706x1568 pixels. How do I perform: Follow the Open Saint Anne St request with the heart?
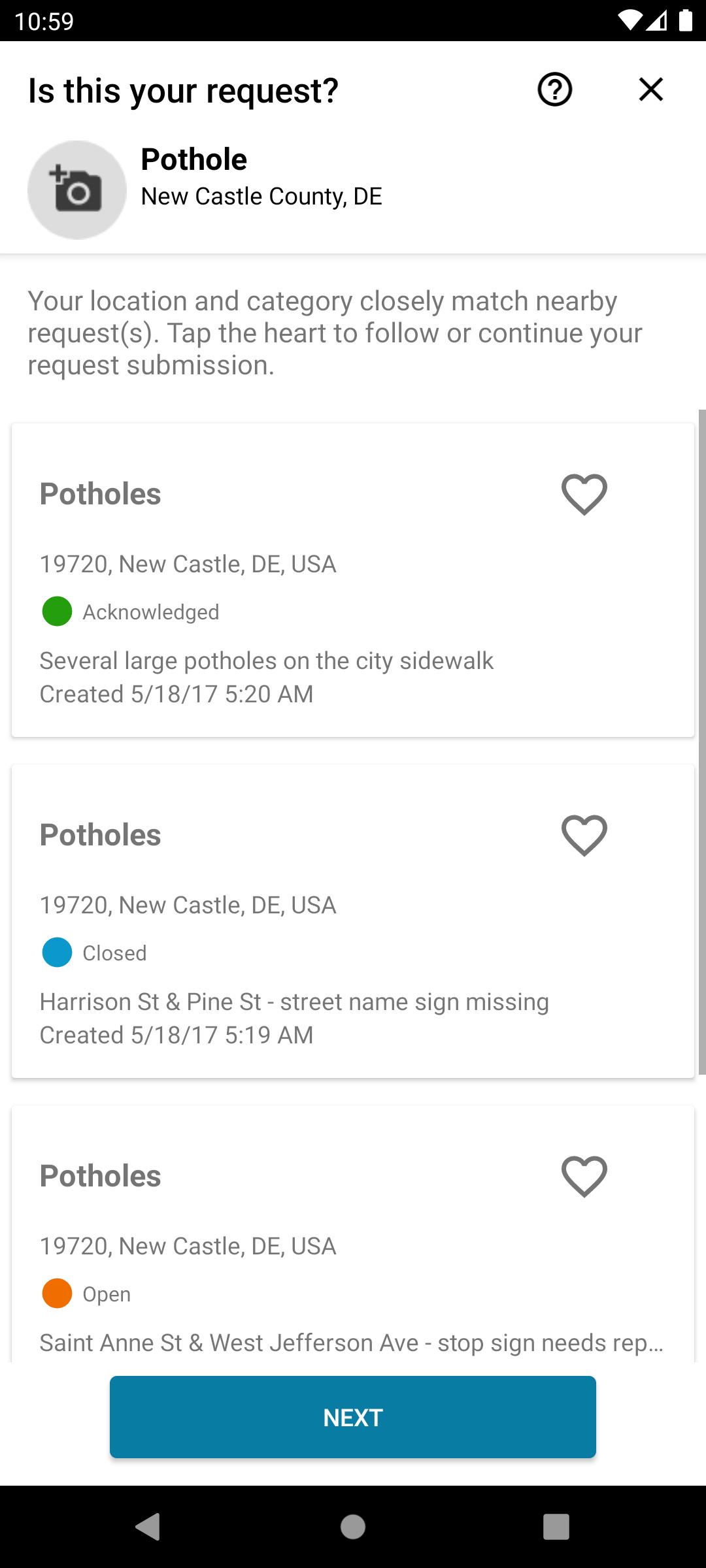(584, 1177)
